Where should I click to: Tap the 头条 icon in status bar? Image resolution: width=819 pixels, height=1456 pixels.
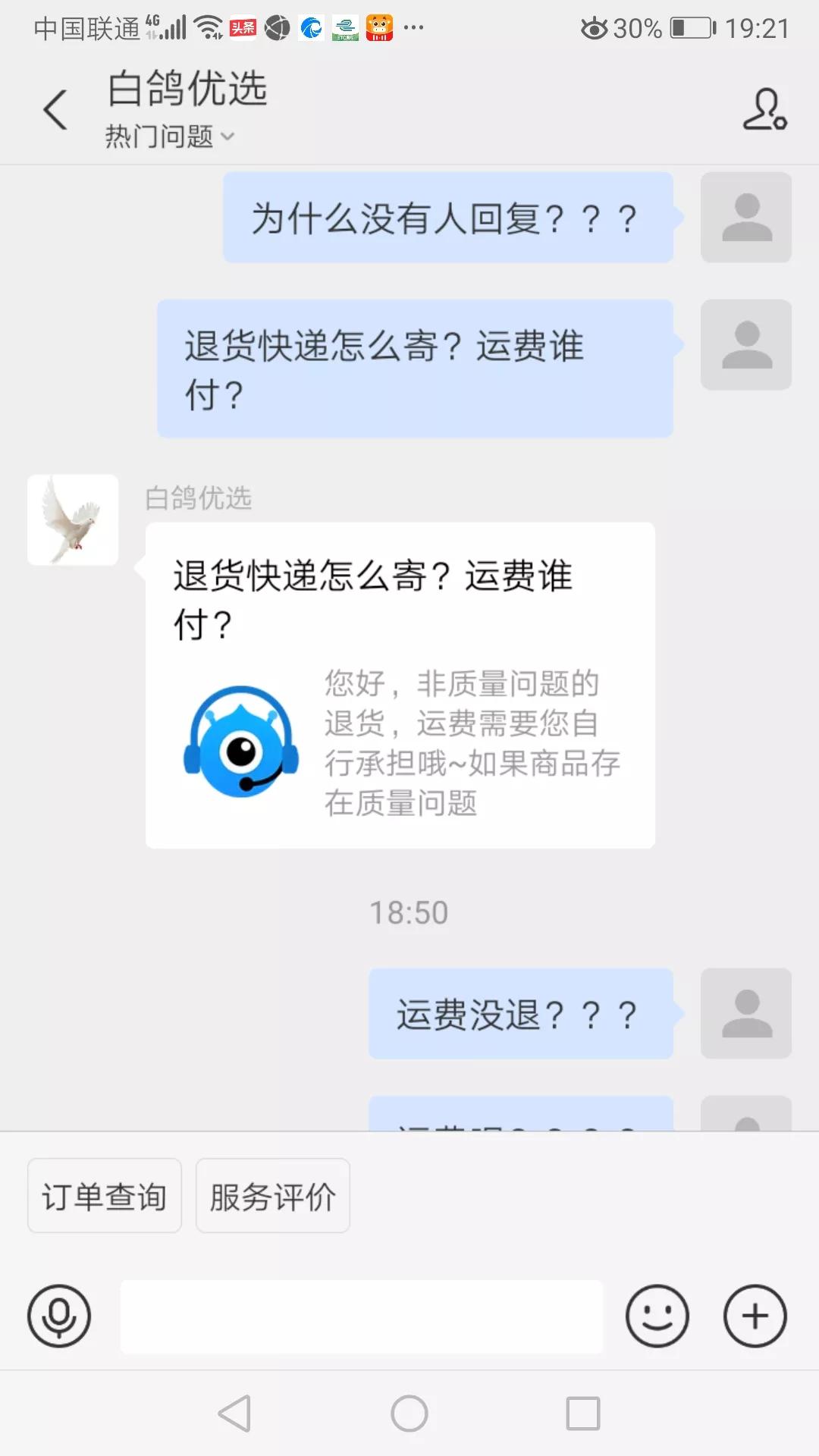pos(245,27)
